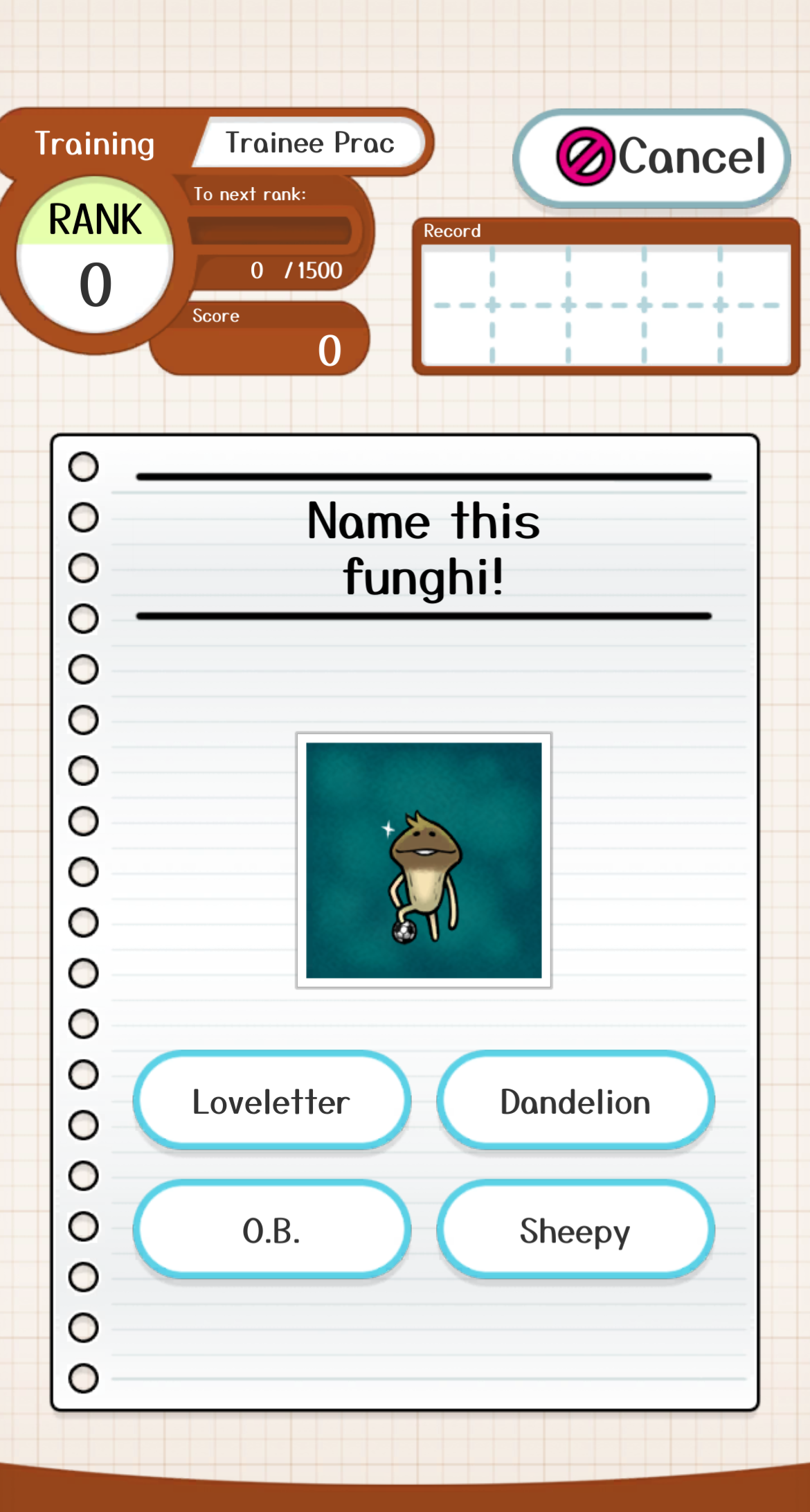Select the Dandelion answer
The width and height of the screenshot is (810, 1512).
pos(575,1101)
